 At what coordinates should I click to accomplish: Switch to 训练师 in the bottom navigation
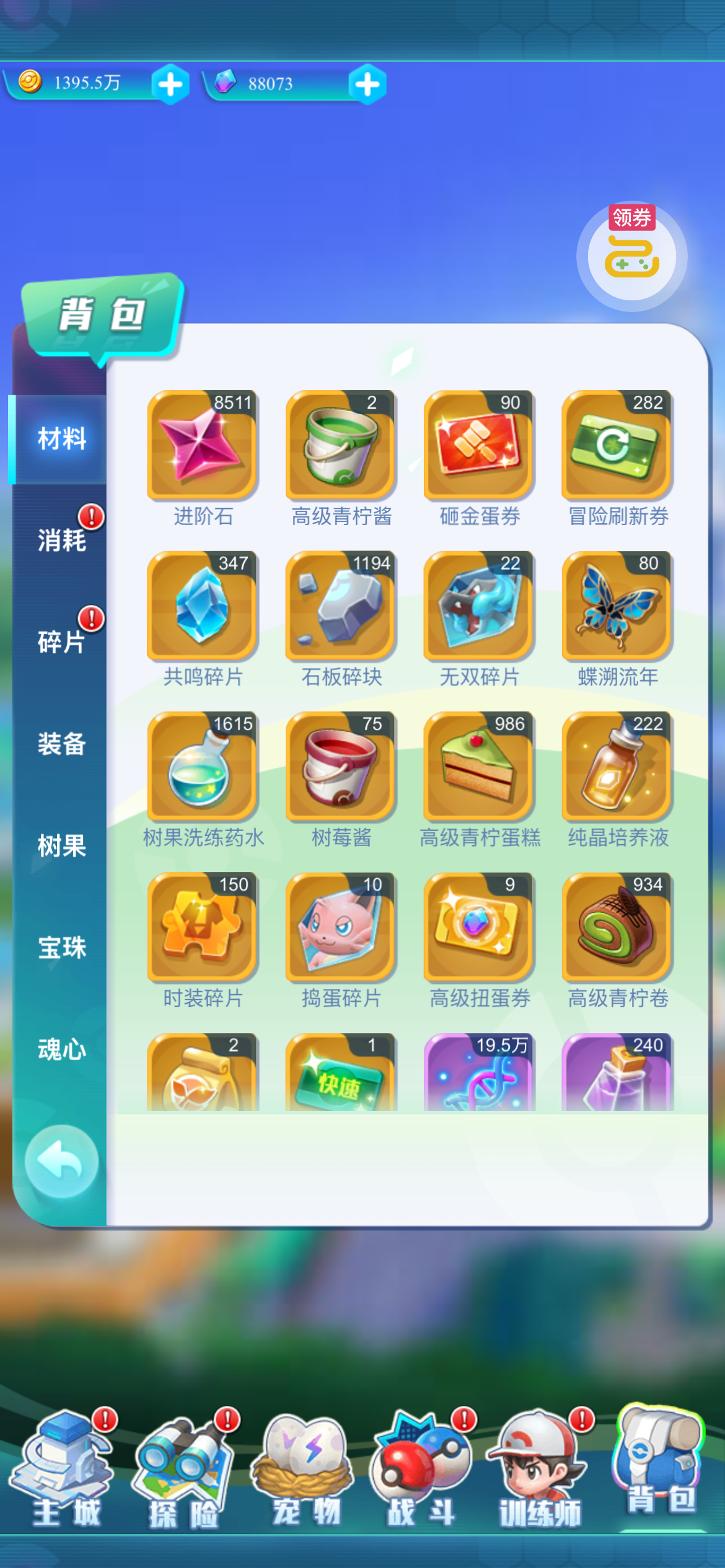540,1471
